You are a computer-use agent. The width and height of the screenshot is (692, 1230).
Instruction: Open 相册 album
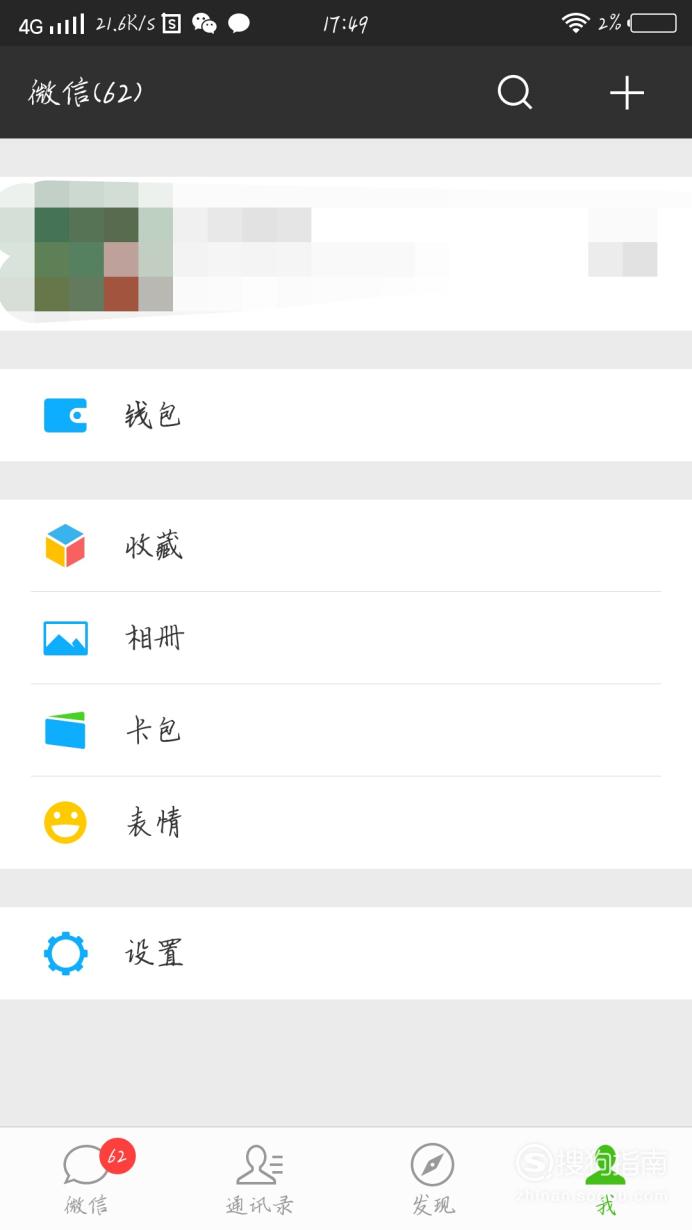346,638
